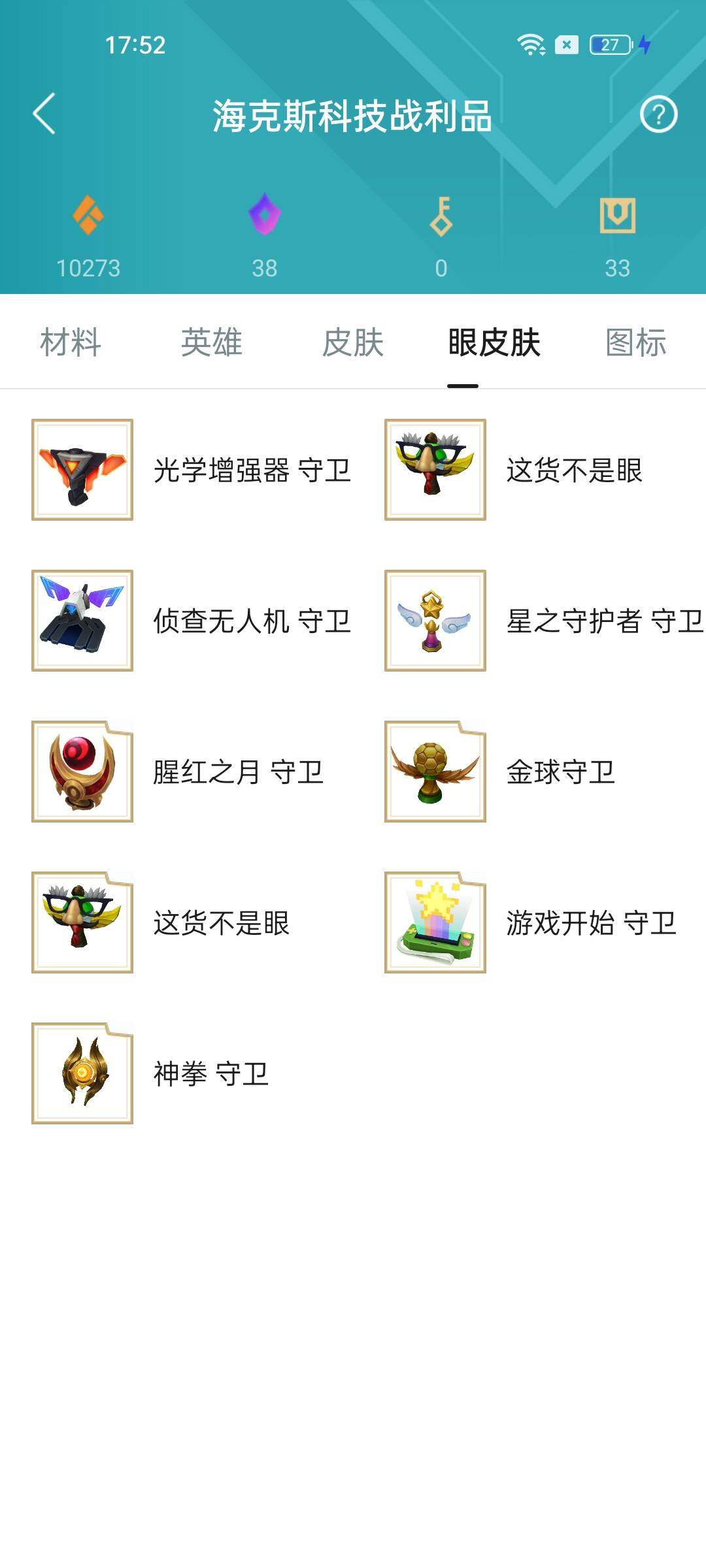Open the help question mark icon

[x=658, y=114]
